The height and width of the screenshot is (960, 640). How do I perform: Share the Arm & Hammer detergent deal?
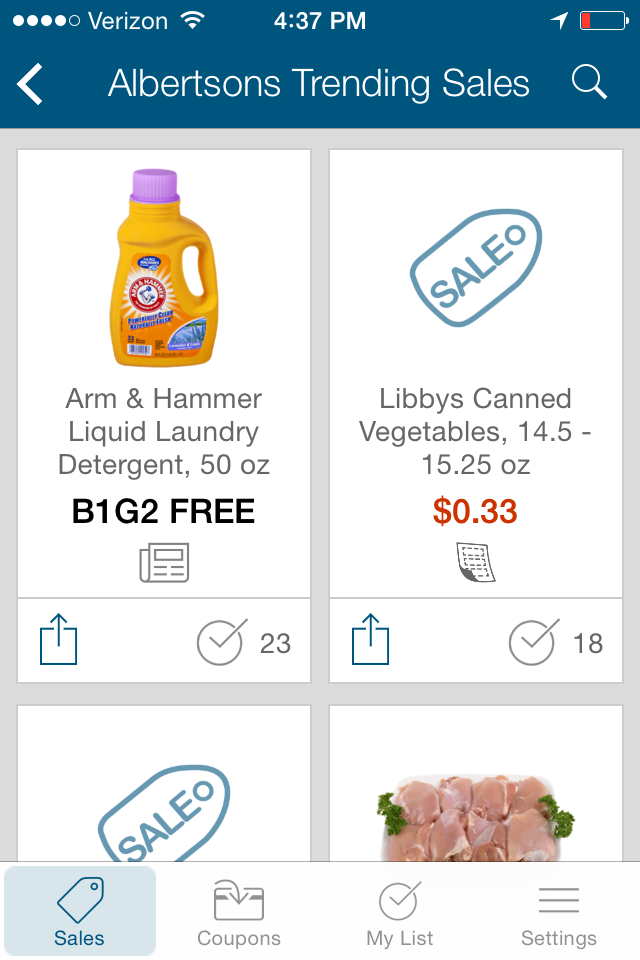tap(59, 641)
